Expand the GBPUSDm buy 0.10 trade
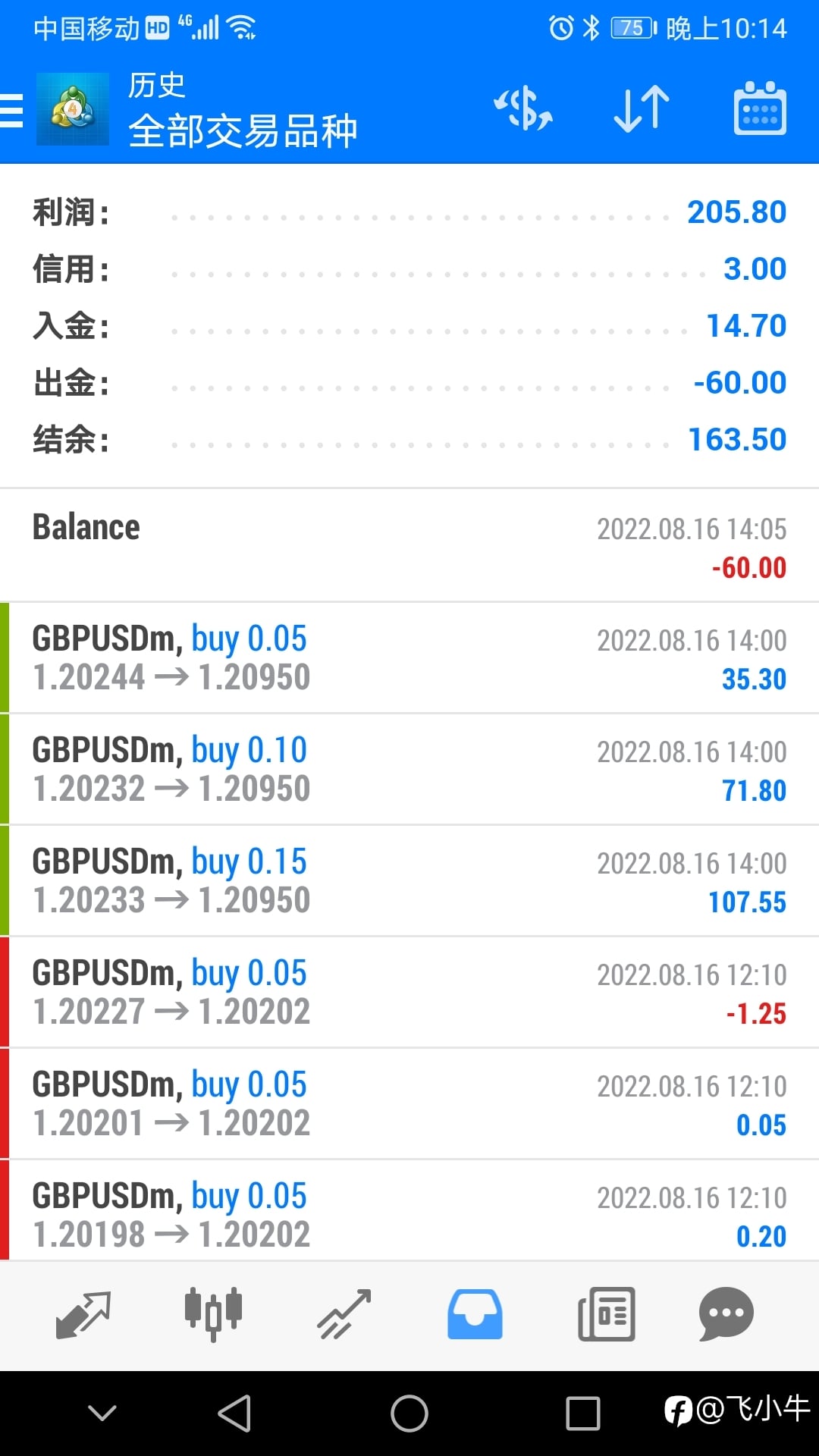This screenshot has height=1456, width=819. coord(409,769)
